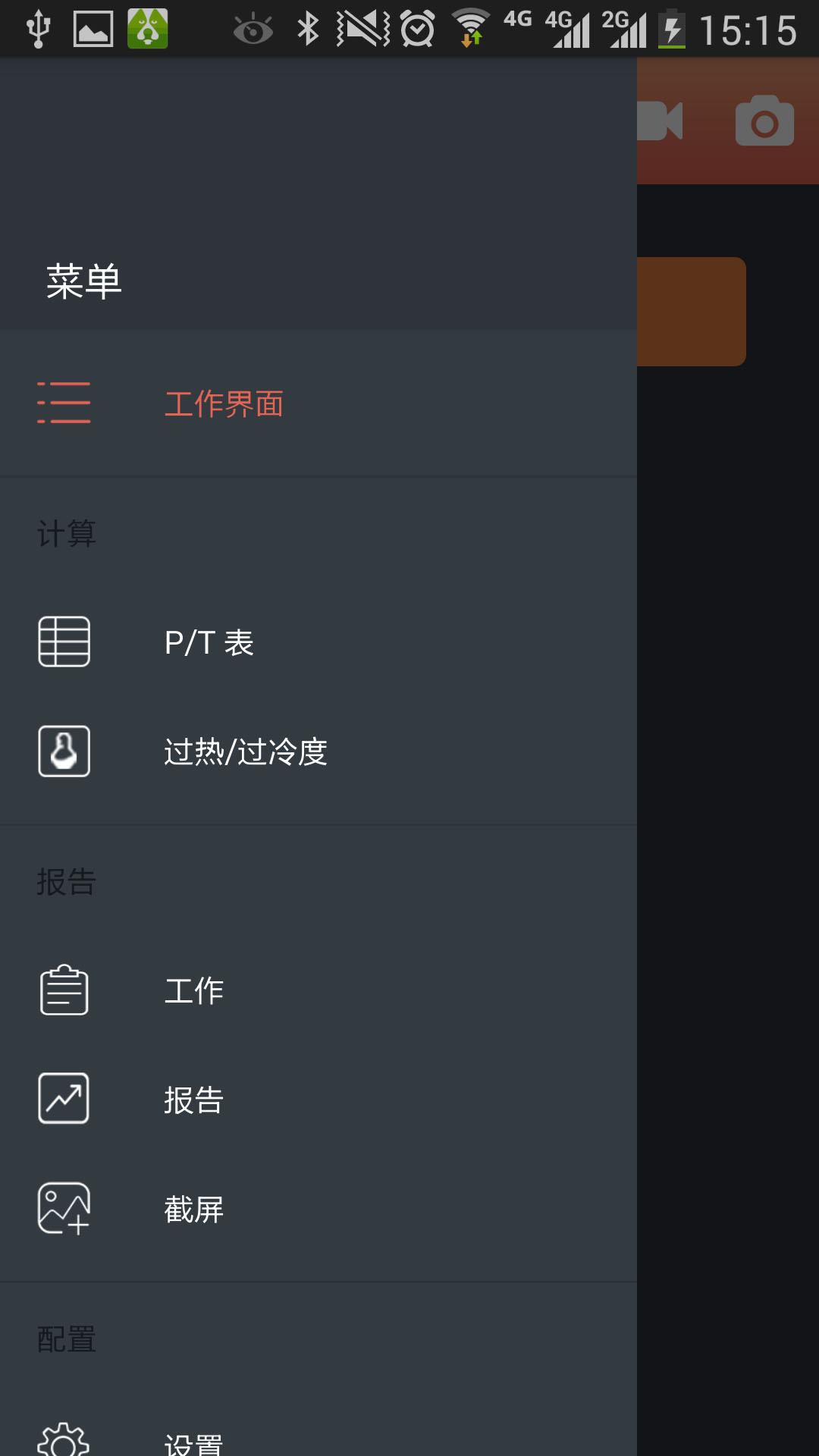
Task: Select the P/T 表 table icon
Action: (x=64, y=642)
